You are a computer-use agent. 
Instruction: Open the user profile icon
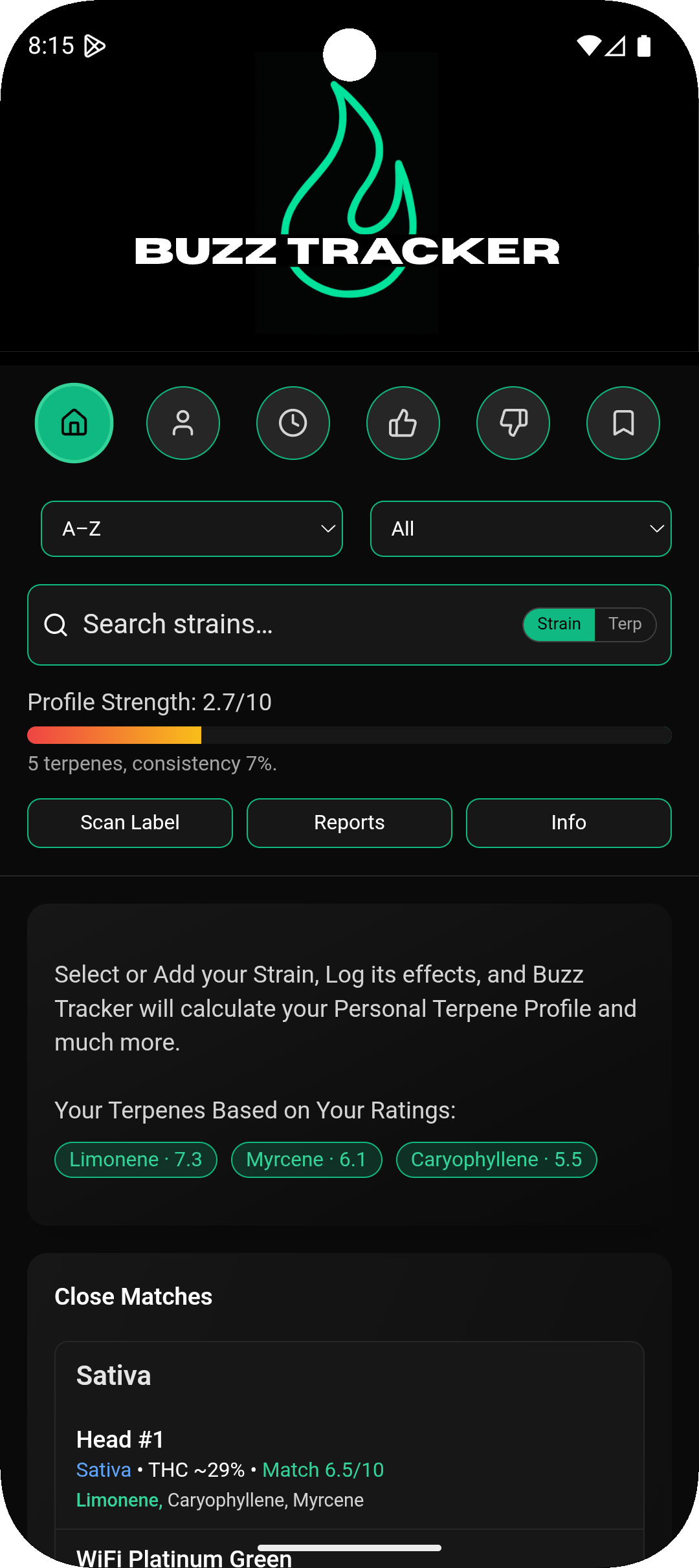(x=183, y=423)
